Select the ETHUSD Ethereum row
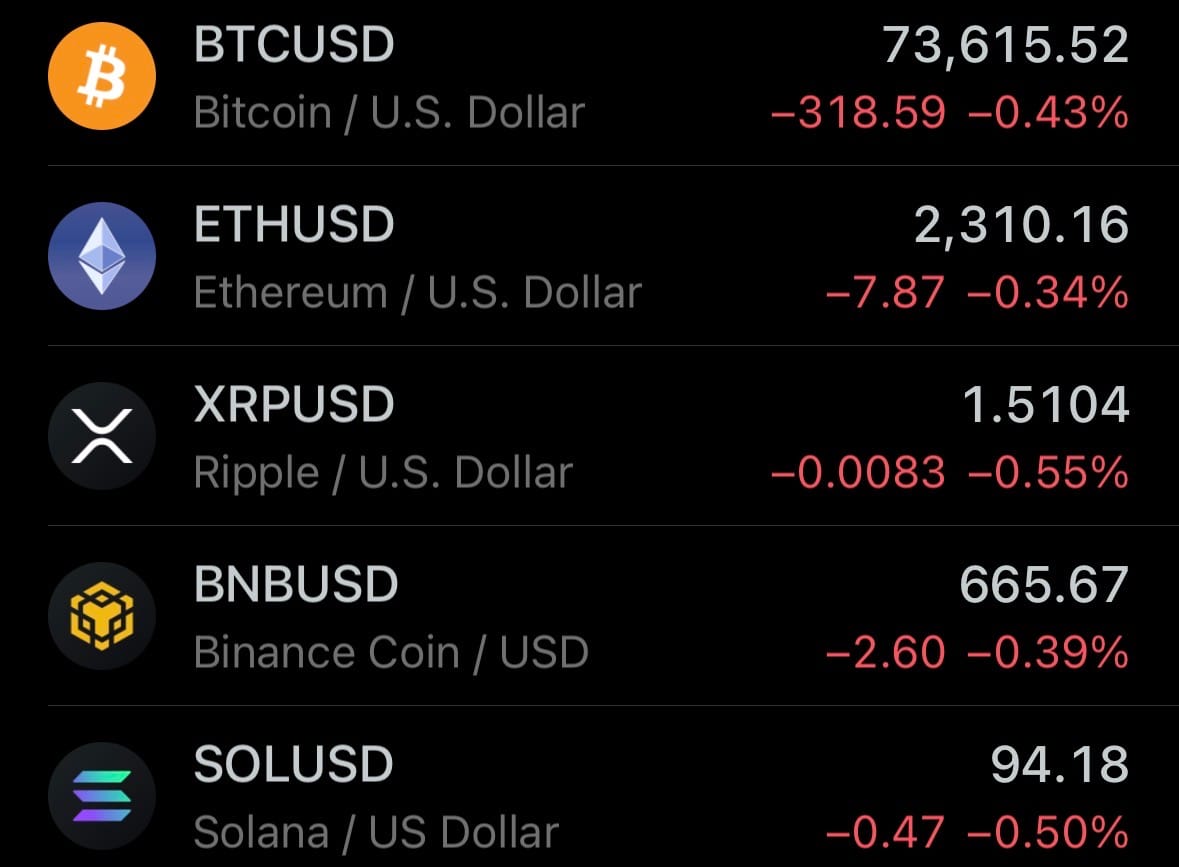Image resolution: width=1179 pixels, height=867 pixels. click(589, 256)
